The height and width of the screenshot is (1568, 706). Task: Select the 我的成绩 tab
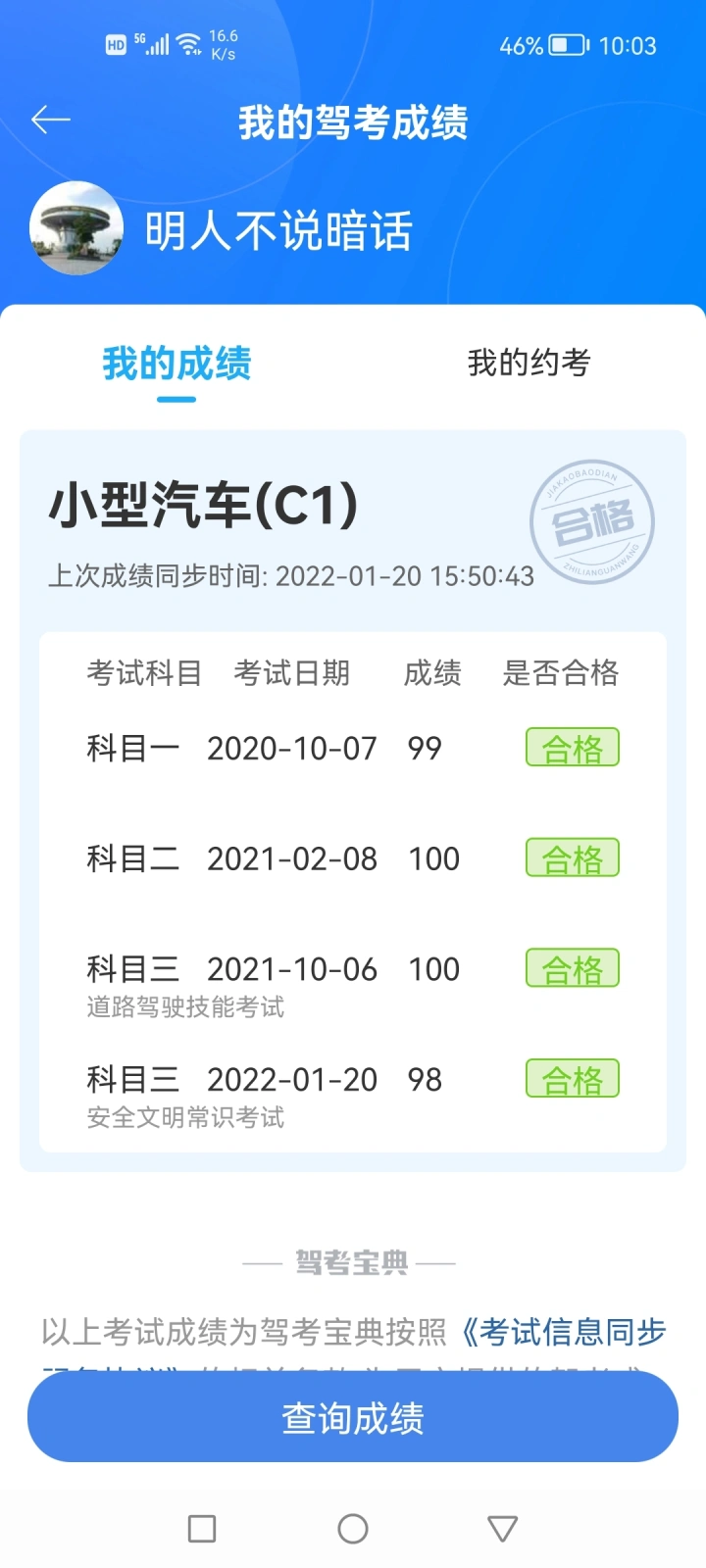[x=176, y=364]
